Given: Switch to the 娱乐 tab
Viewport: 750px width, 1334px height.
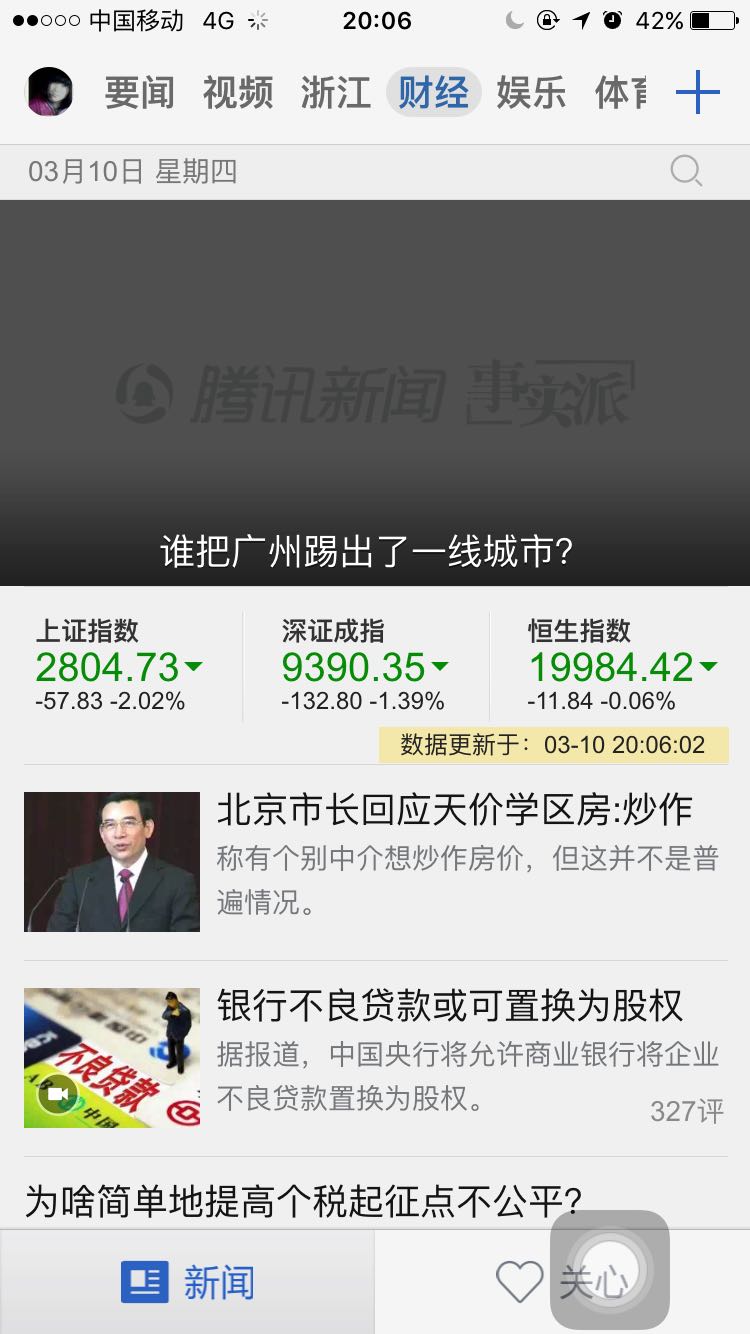Looking at the screenshot, I should (x=531, y=93).
